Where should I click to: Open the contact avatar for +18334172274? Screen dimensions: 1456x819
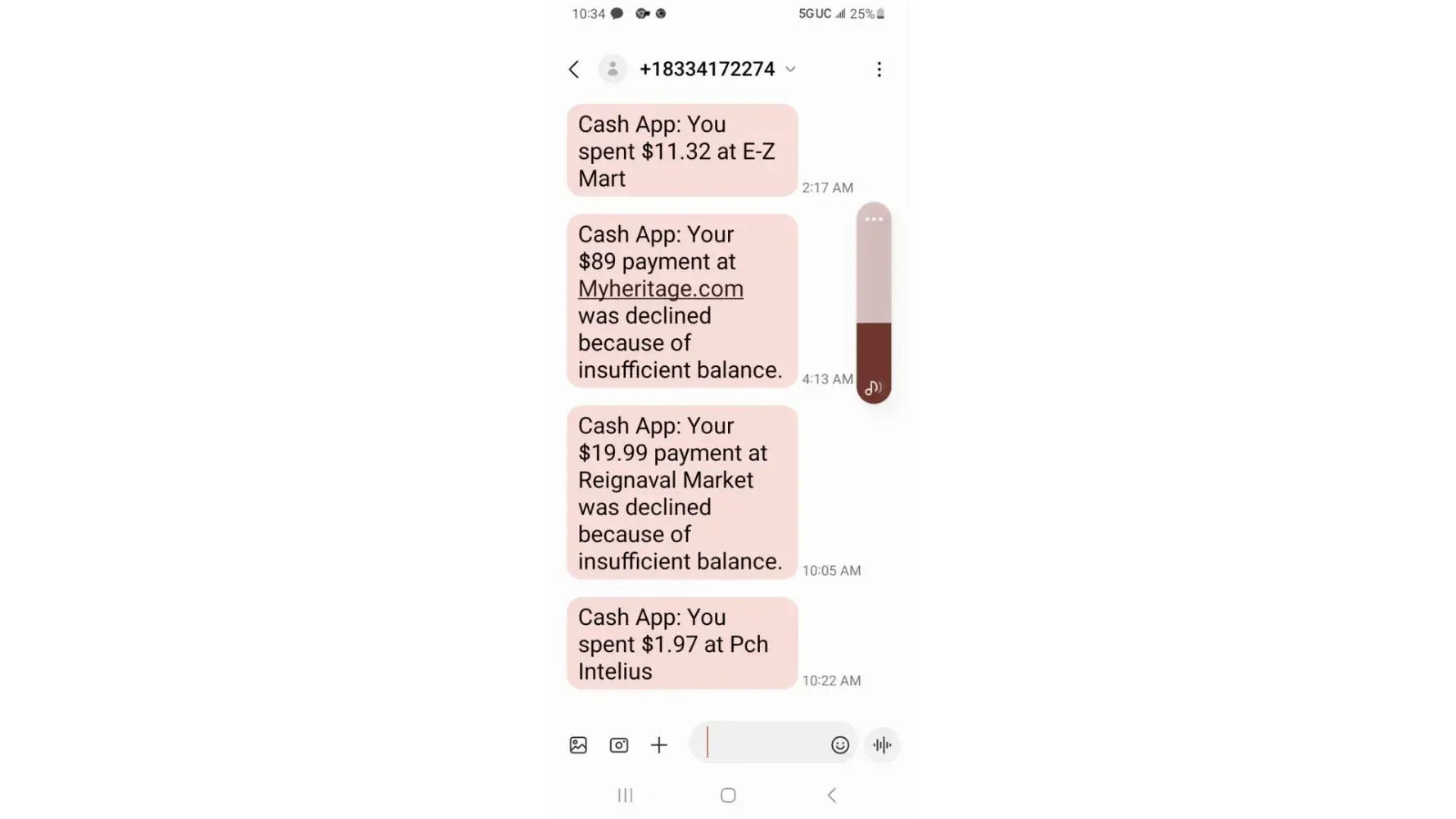(613, 69)
